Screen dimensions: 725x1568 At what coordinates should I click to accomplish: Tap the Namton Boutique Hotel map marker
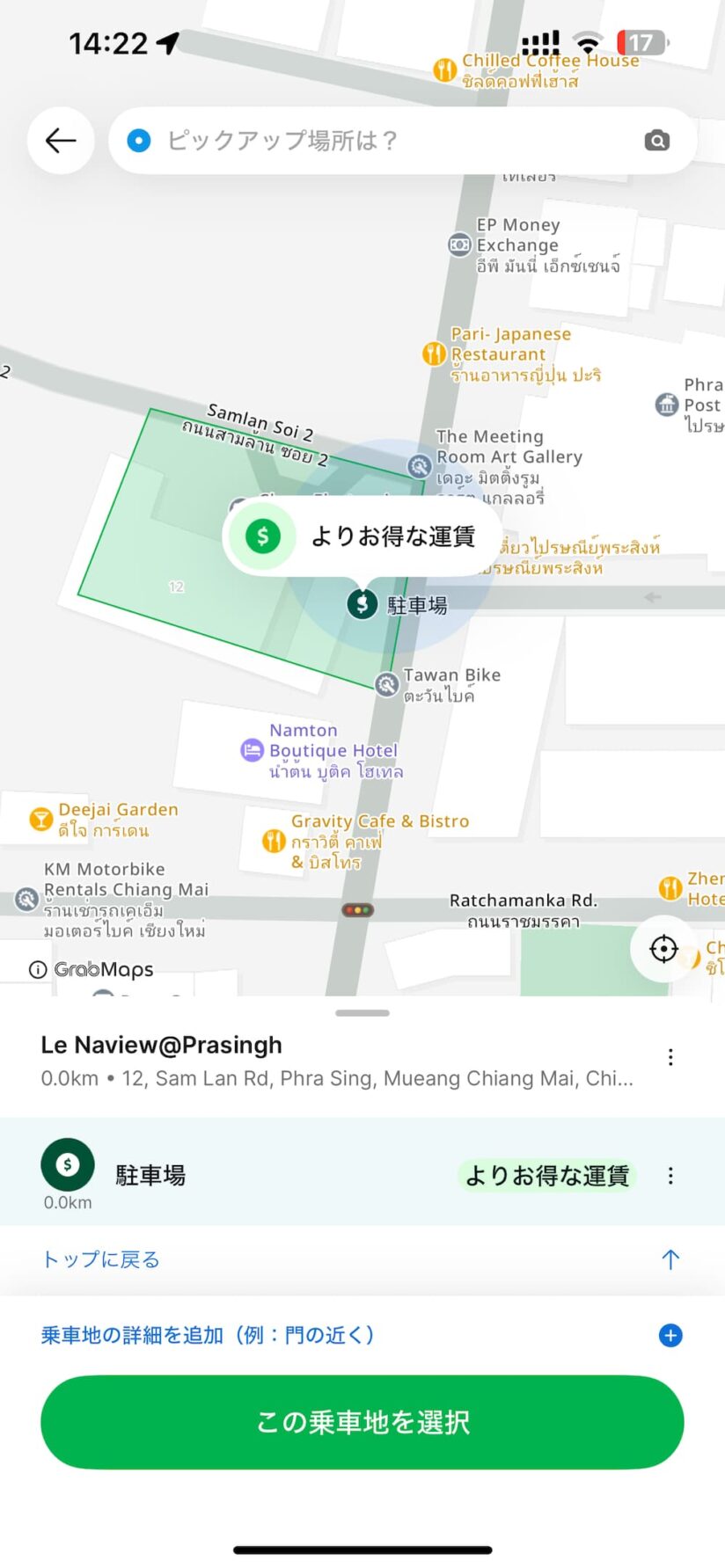click(x=252, y=750)
